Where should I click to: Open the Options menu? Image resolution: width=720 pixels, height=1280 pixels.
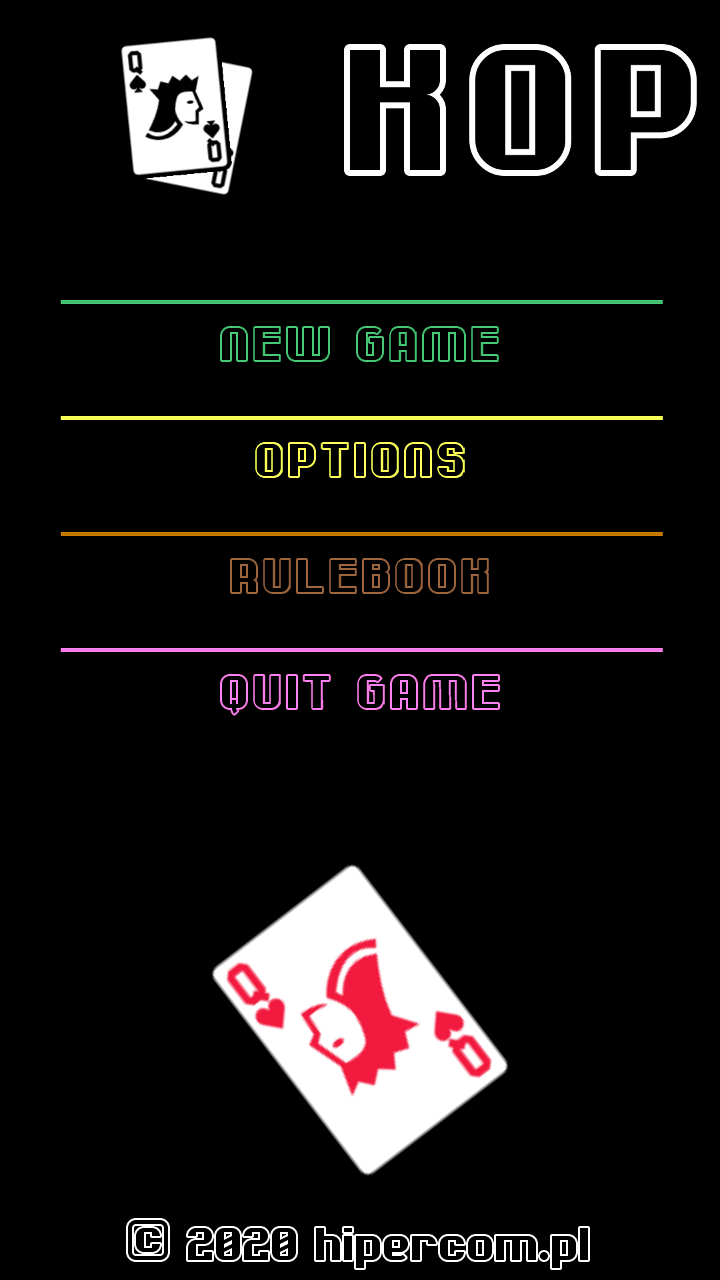[360, 461]
